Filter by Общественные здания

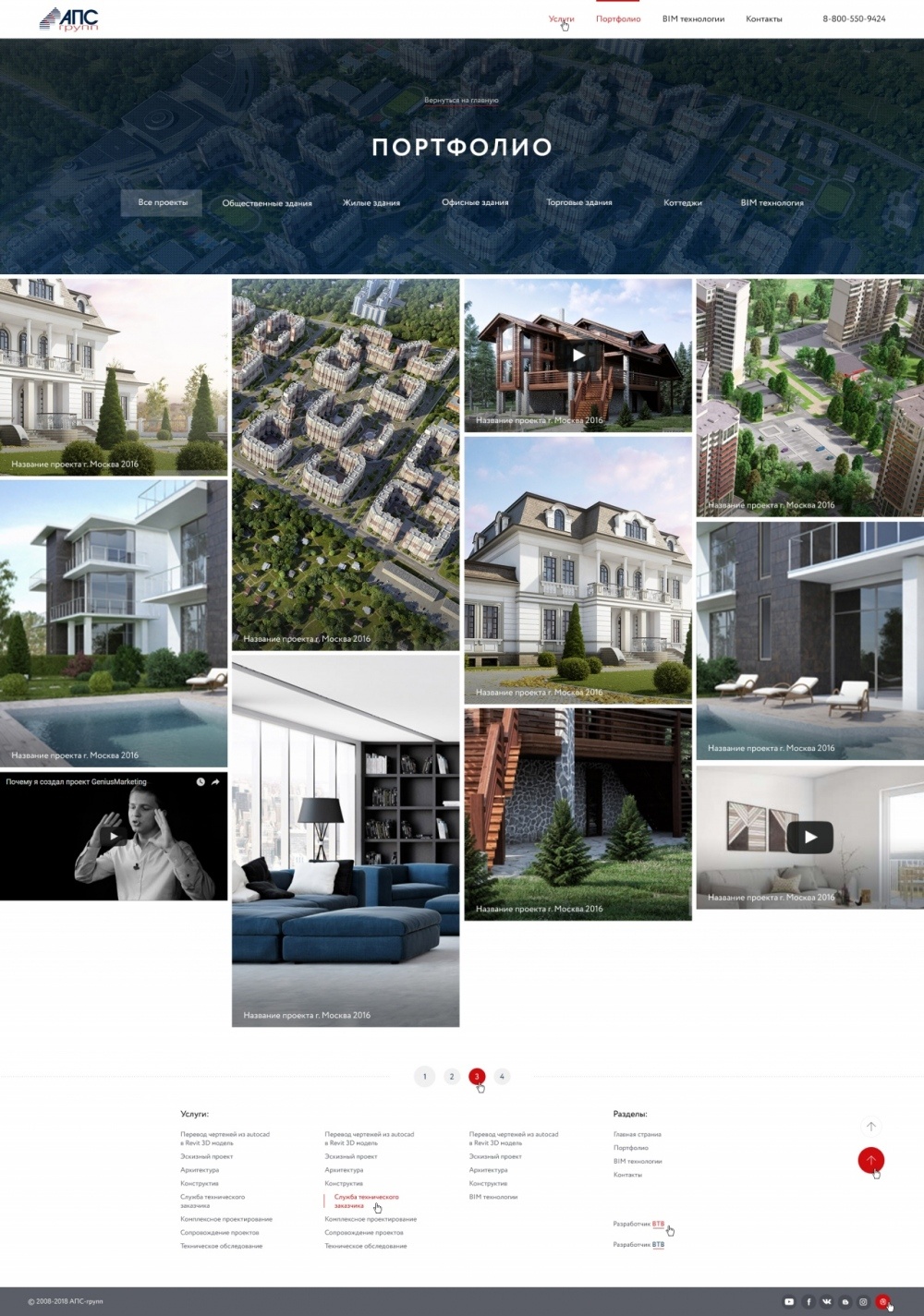click(267, 203)
